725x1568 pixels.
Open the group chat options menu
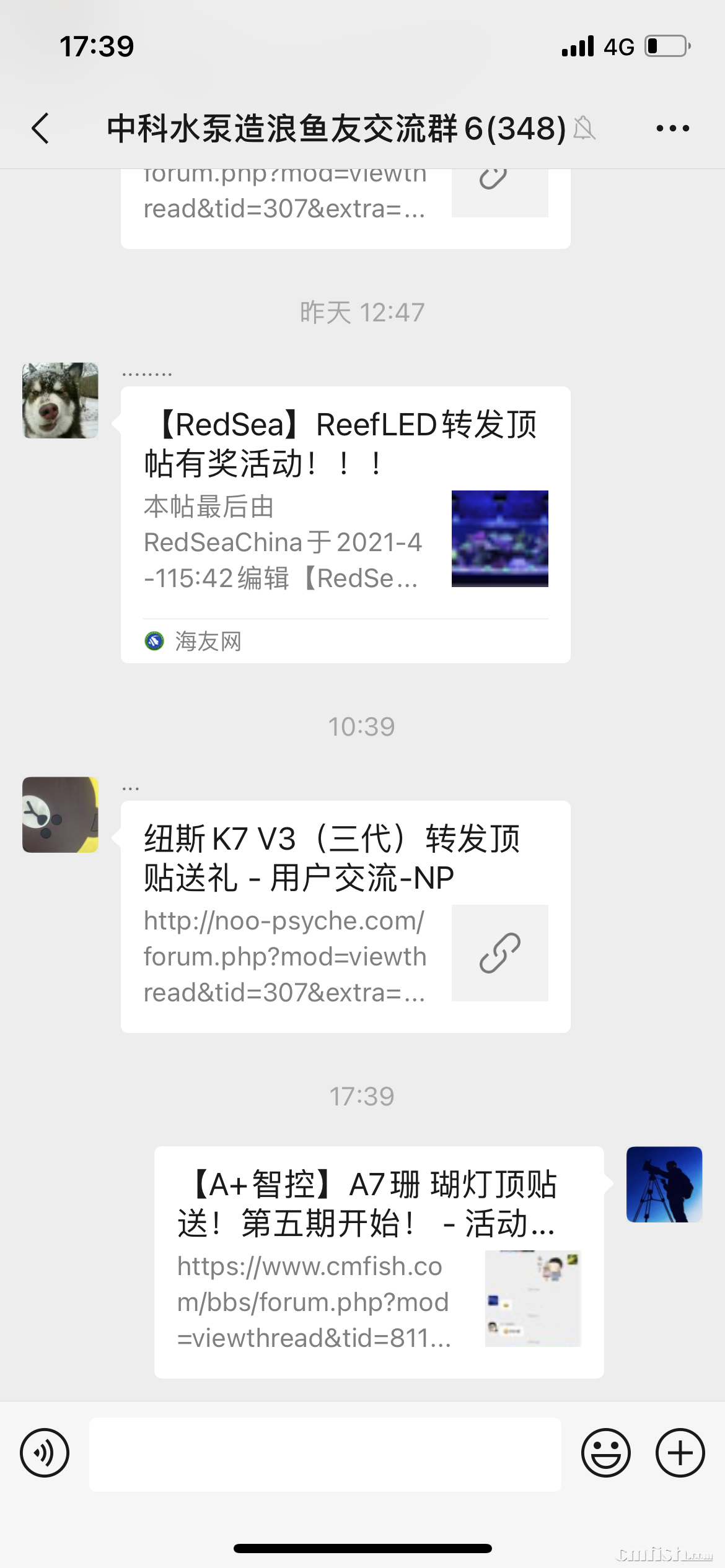(x=672, y=129)
